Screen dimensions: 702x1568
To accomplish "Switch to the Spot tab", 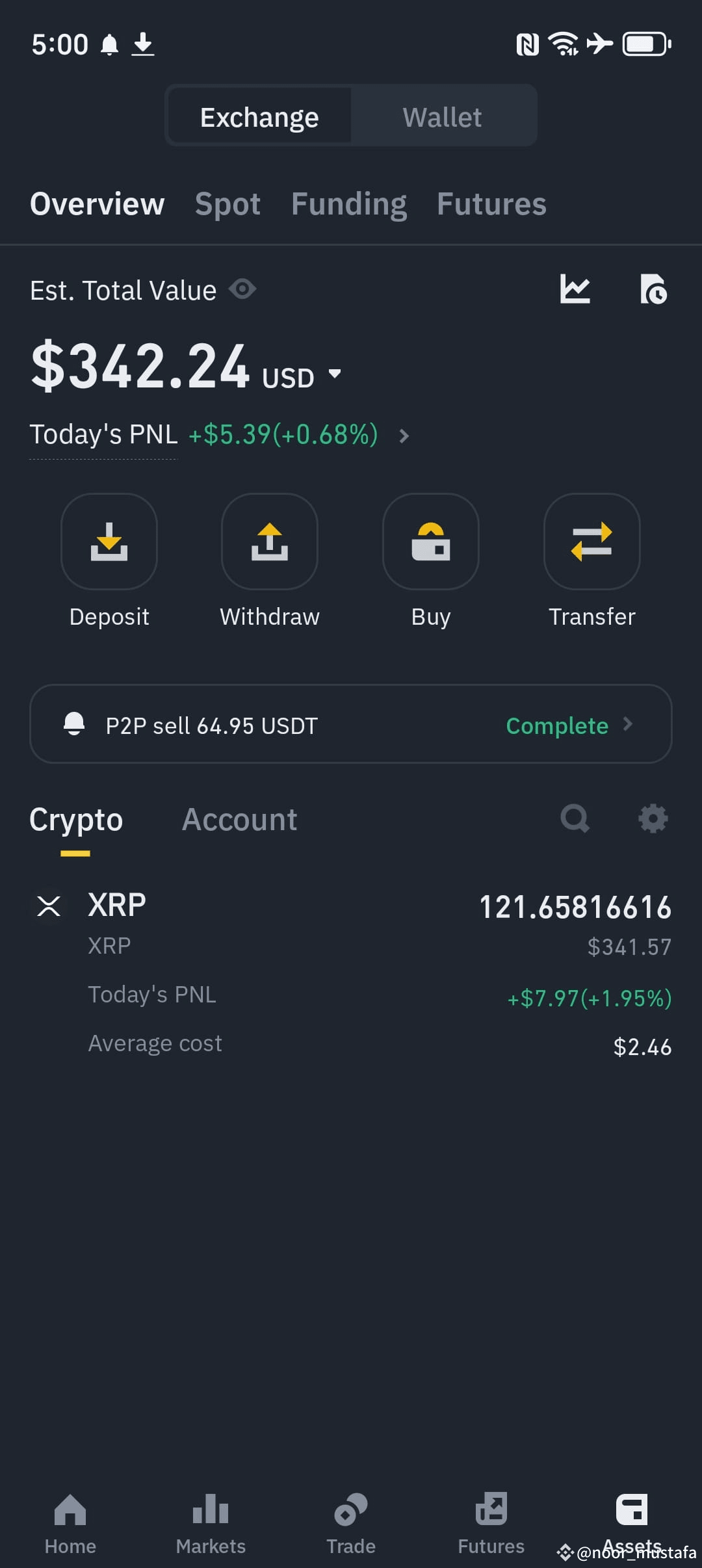I will point(227,203).
